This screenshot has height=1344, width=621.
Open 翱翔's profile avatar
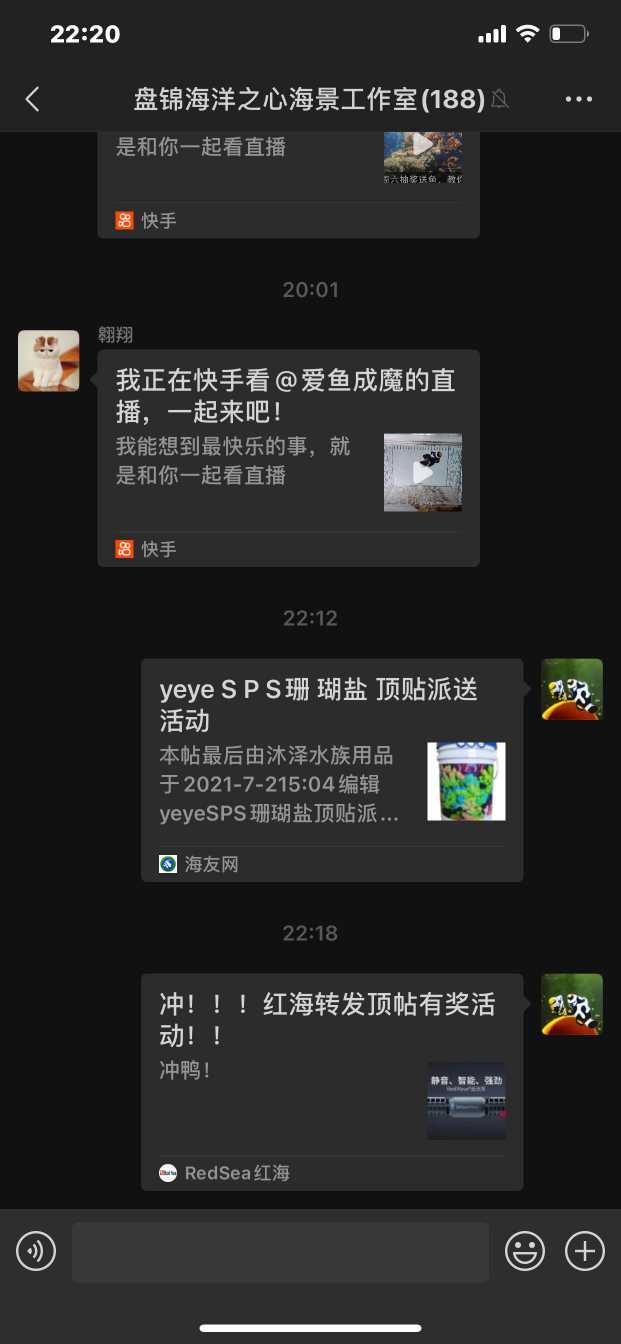[49, 361]
